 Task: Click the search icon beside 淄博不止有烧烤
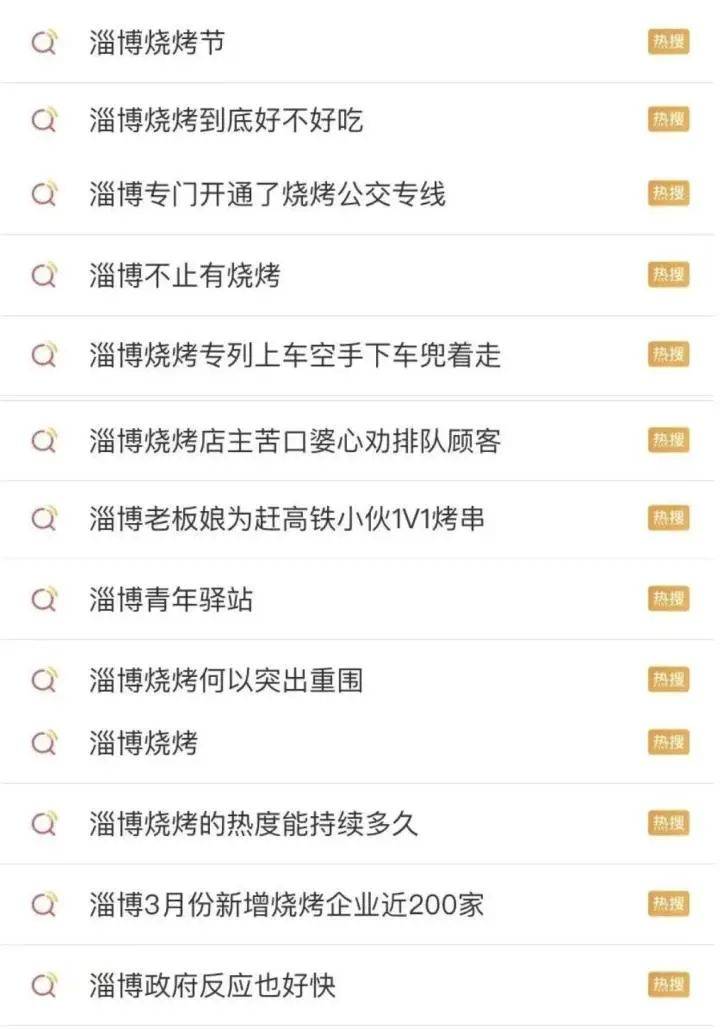[x=43, y=276]
